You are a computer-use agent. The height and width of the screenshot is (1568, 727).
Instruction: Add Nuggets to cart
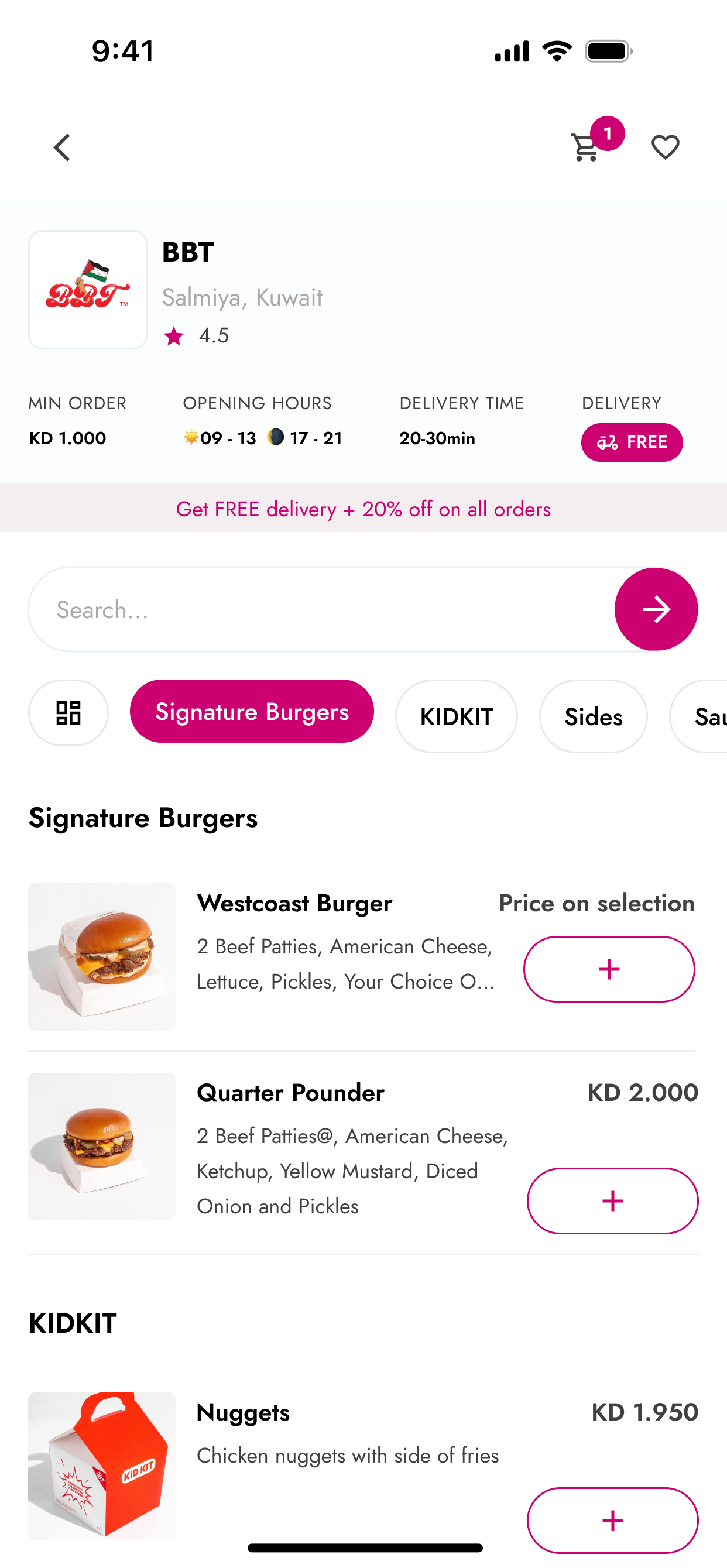pyautogui.click(x=612, y=1520)
